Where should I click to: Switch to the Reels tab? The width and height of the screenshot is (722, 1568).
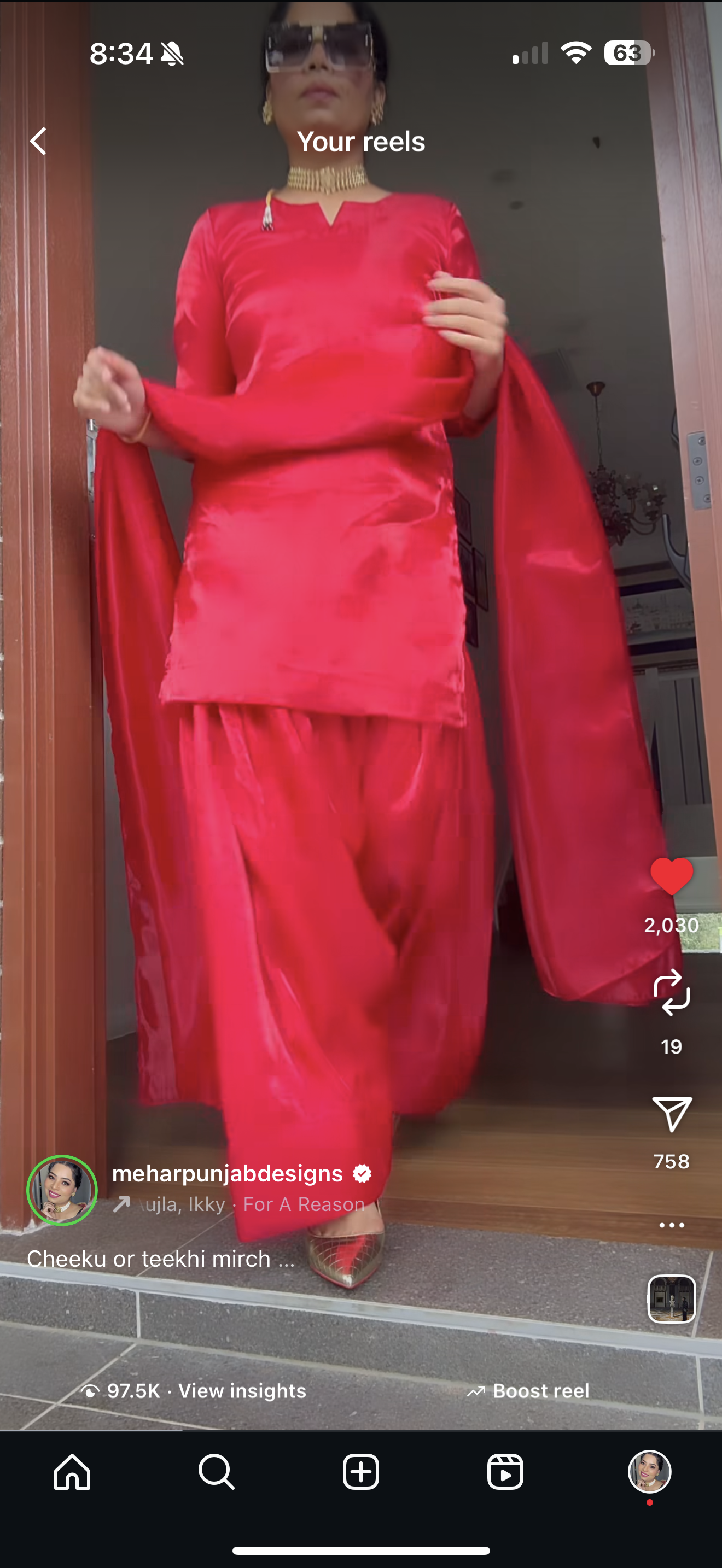(505, 1472)
